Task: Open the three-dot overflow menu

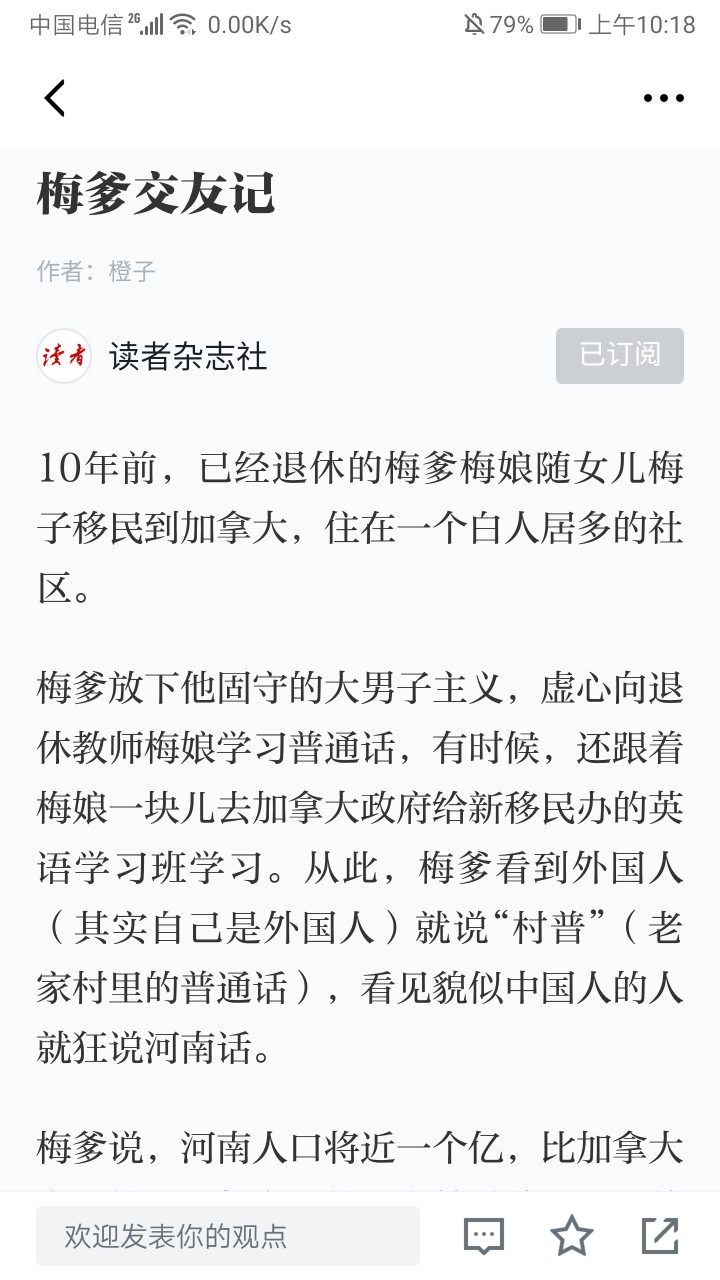Action: click(664, 98)
